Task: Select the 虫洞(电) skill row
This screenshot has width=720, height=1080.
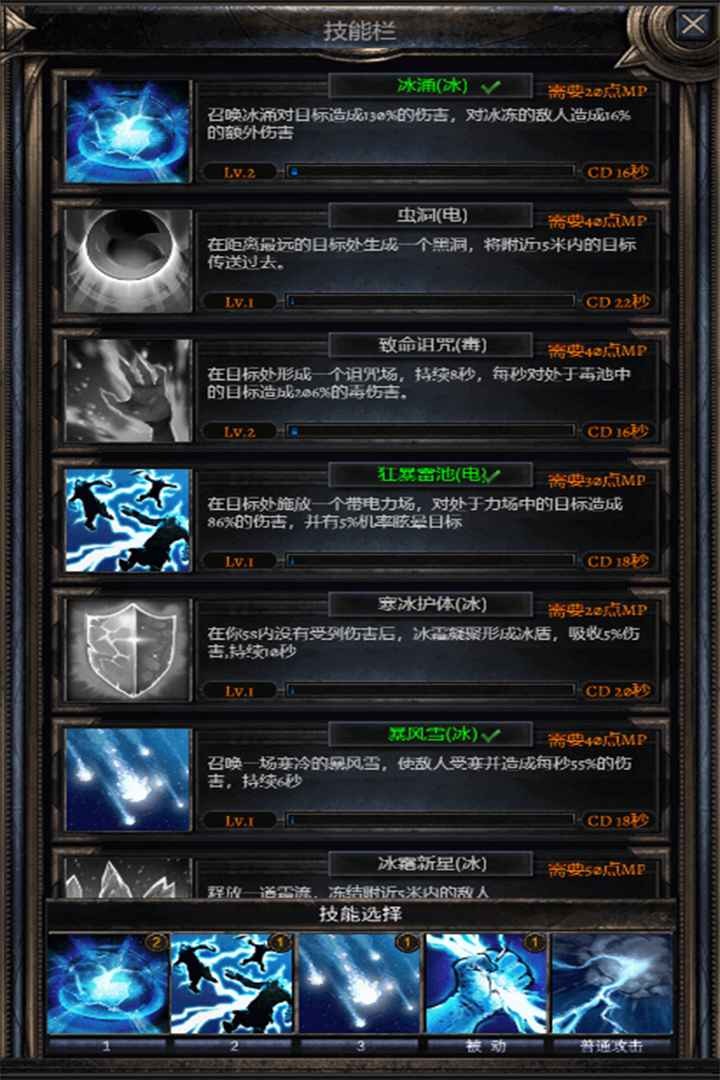Action: tap(360, 260)
